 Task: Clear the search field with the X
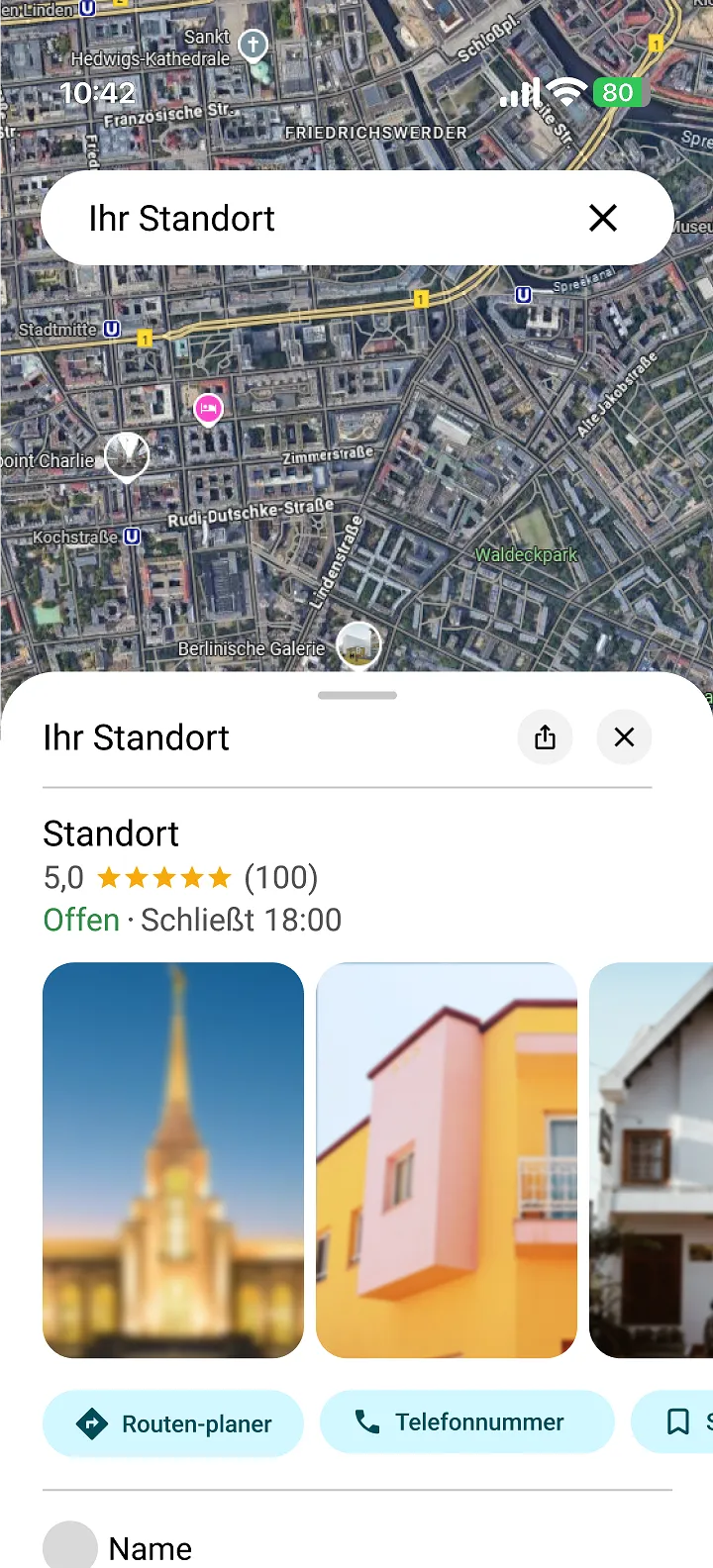coord(603,218)
